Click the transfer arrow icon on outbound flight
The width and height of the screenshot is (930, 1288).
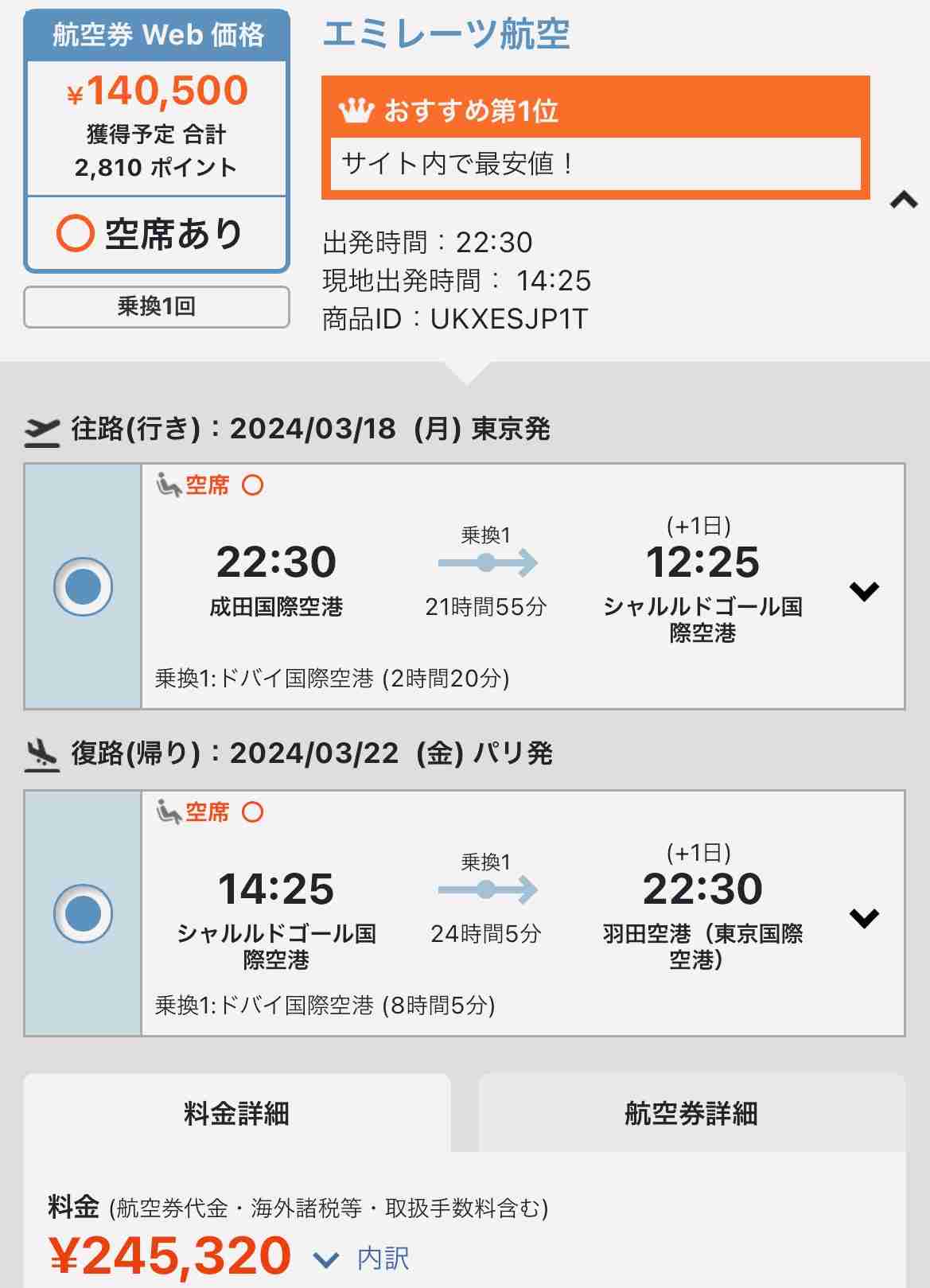point(485,562)
